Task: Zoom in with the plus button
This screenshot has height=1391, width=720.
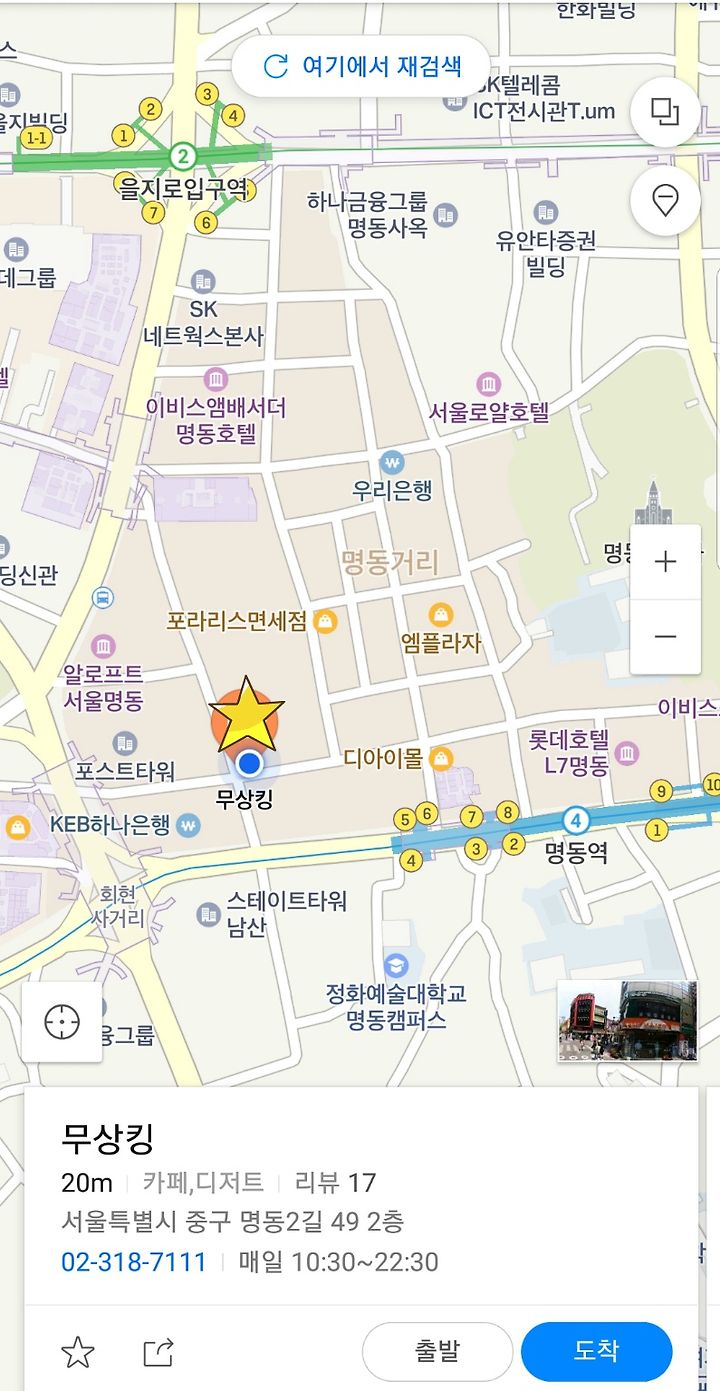Action: click(x=665, y=561)
